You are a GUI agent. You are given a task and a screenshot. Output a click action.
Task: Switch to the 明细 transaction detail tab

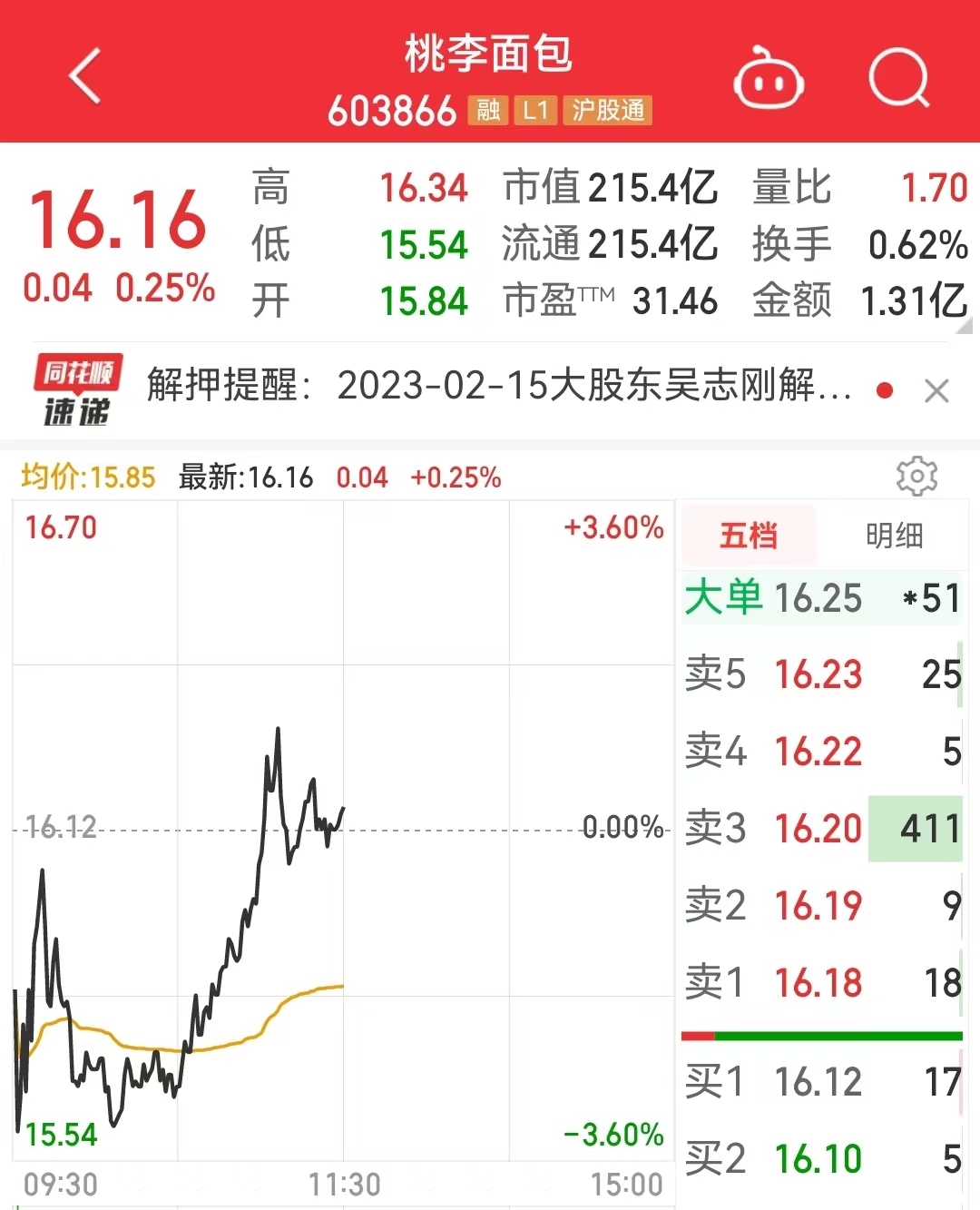(893, 536)
